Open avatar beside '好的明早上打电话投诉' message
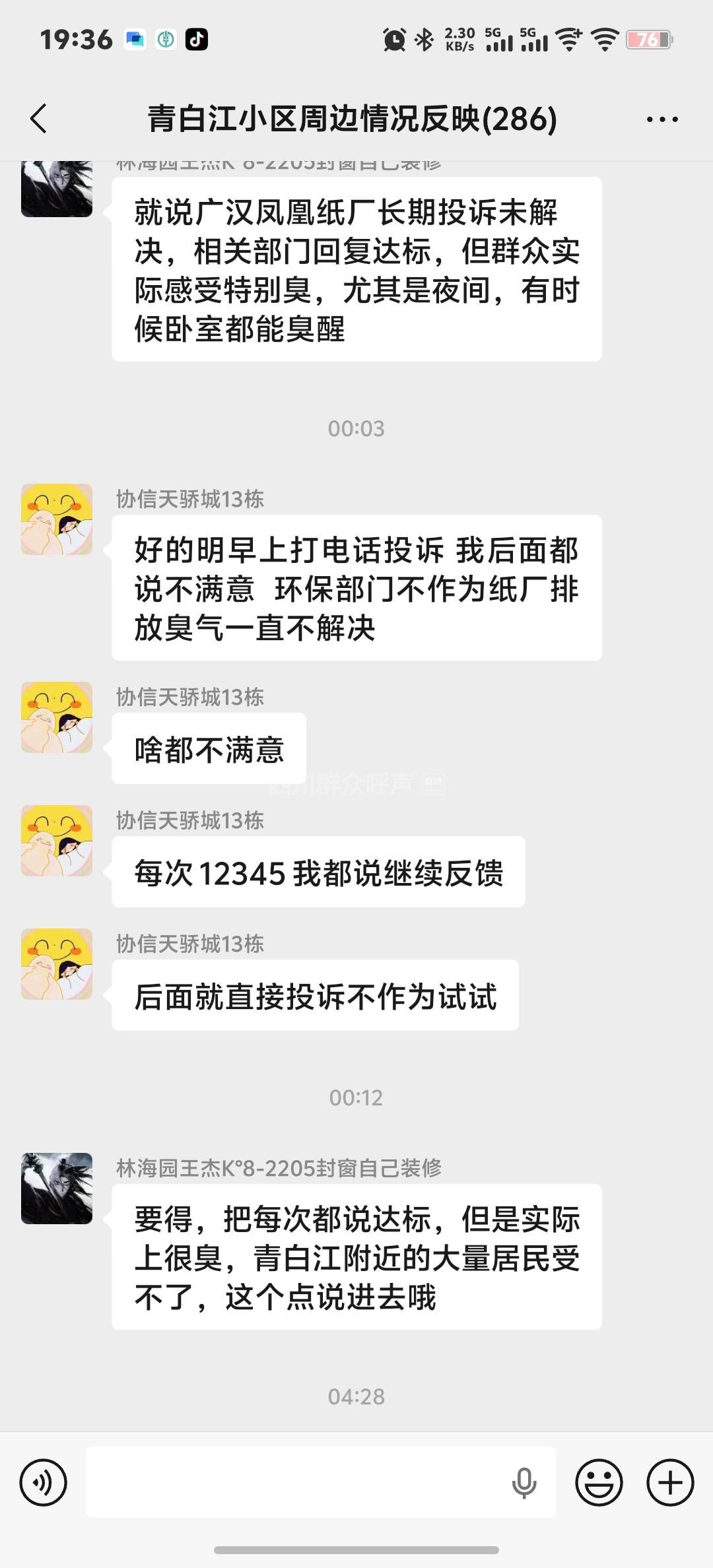713x1568 pixels. (x=57, y=519)
